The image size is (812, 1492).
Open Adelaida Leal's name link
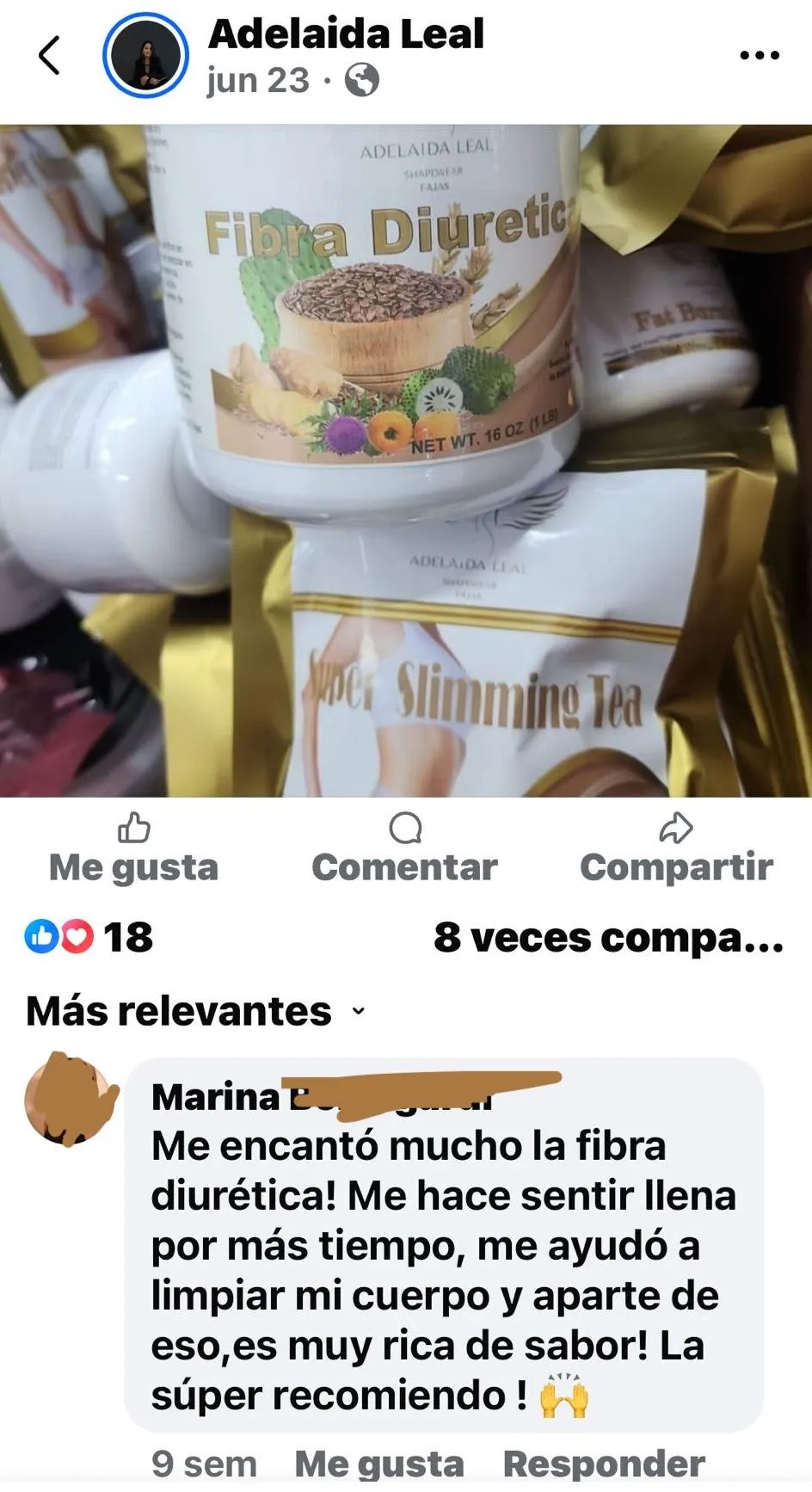346,34
